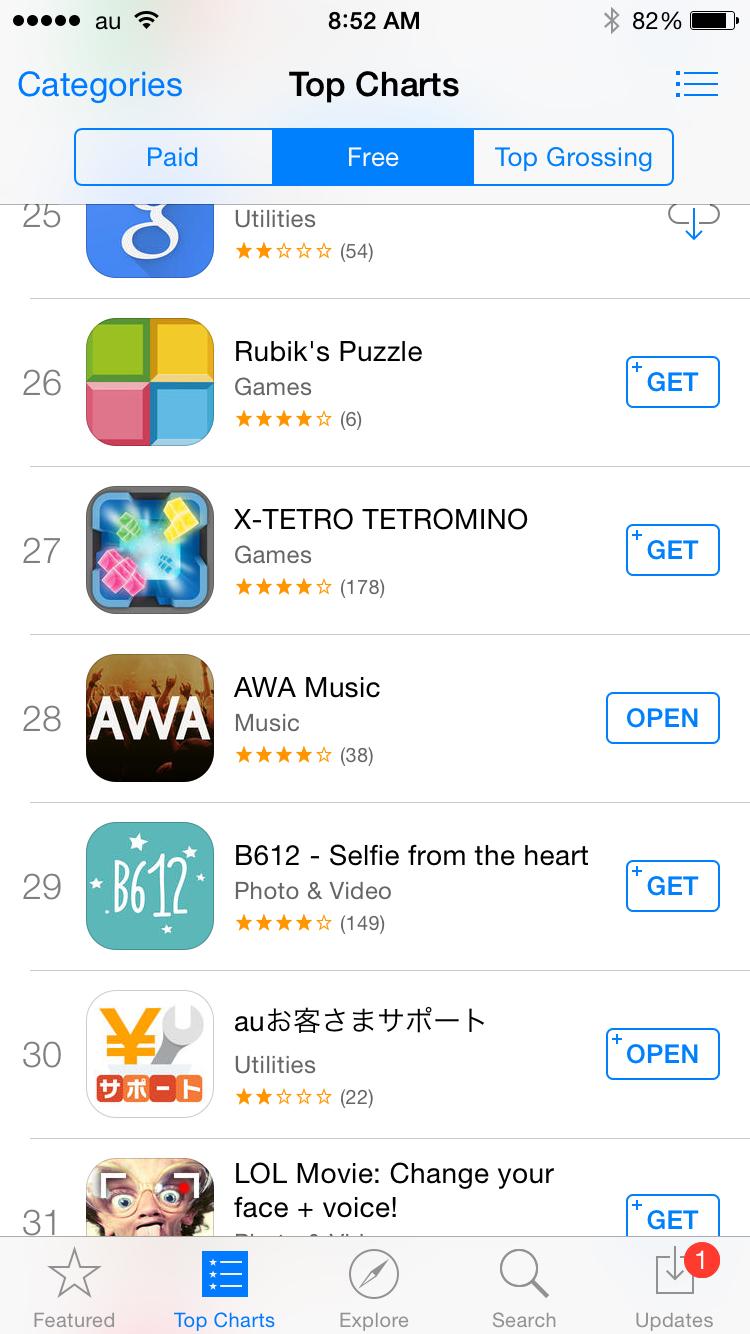Open the Explore tab
This screenshot has width=750, height=1334.
[x=374, y=1288]
